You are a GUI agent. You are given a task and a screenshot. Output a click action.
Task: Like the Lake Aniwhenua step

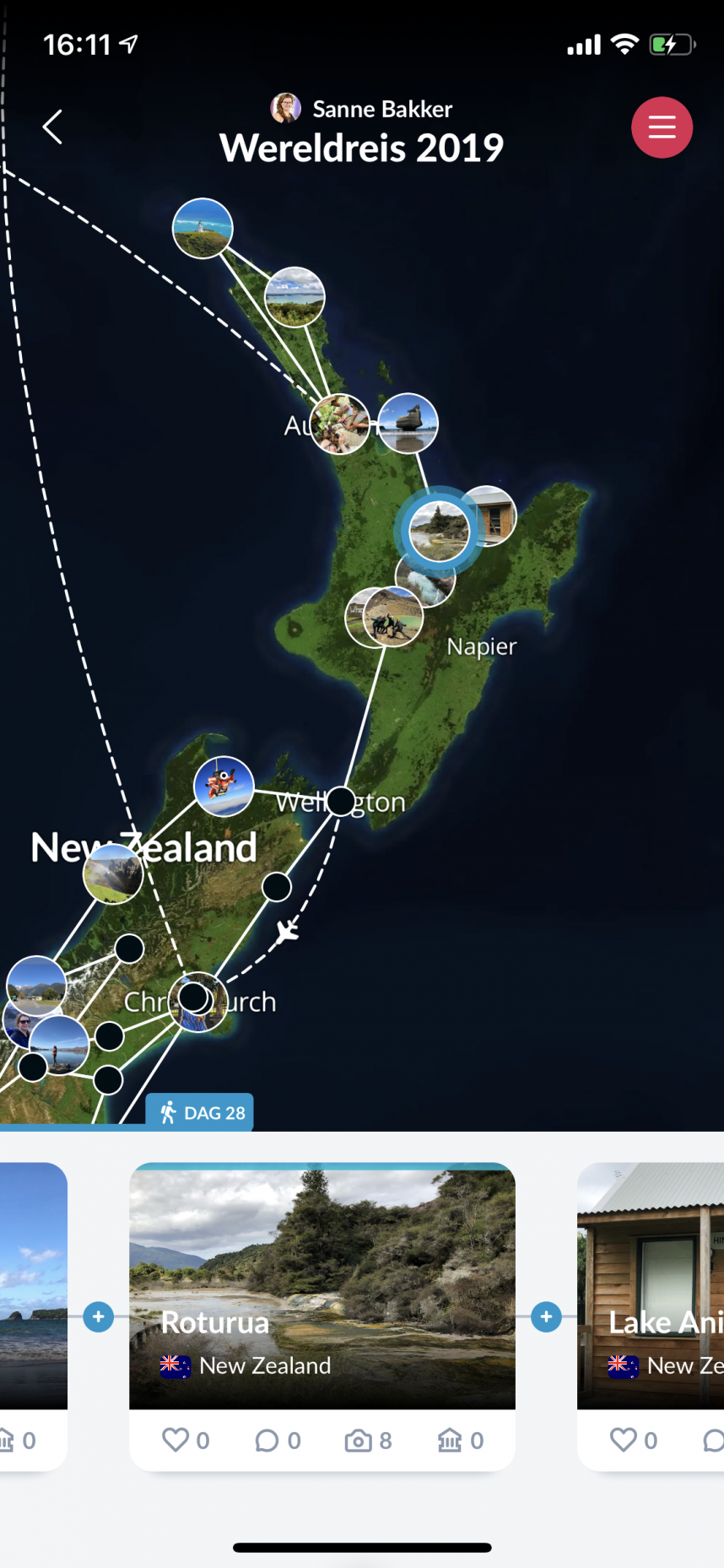(x=632, y=1440)
